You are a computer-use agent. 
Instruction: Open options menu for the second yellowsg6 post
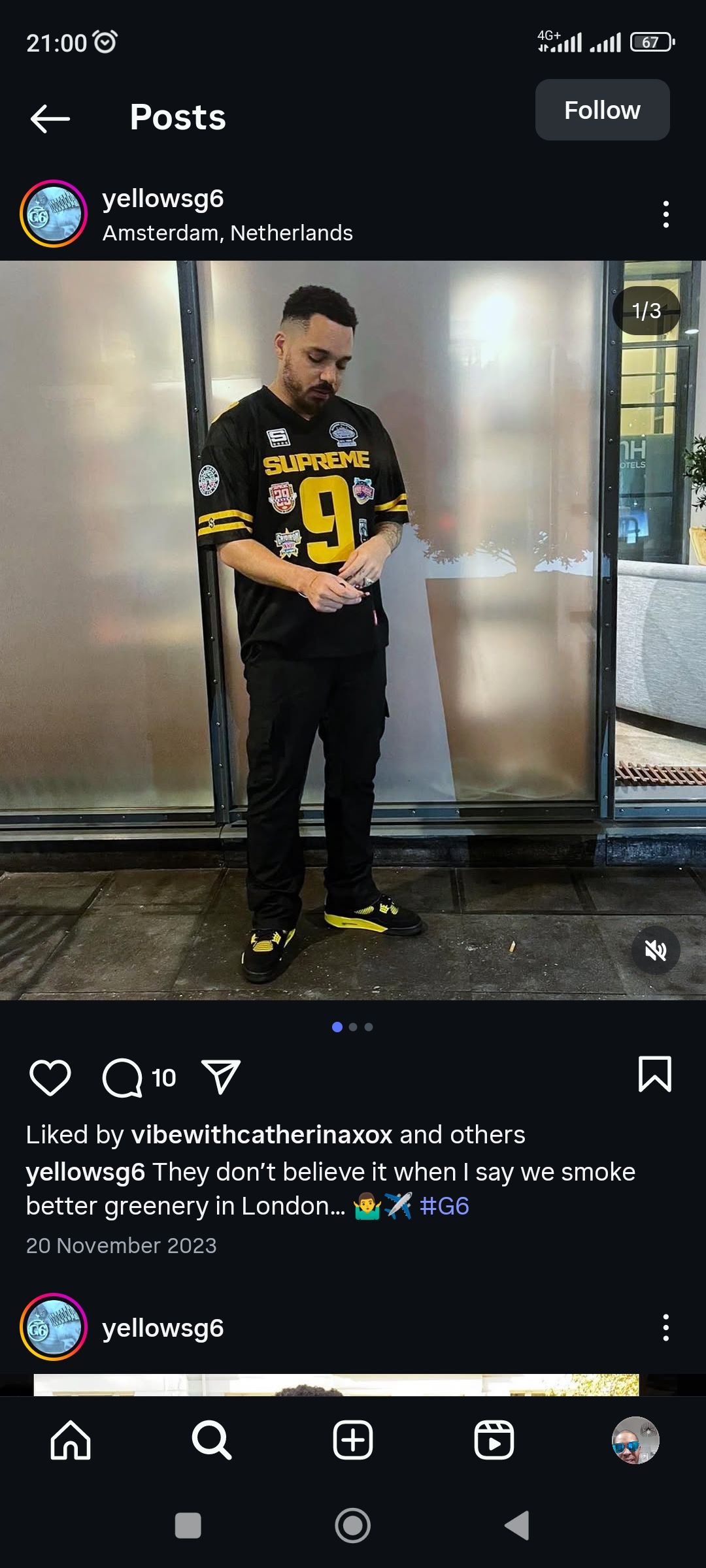point(665,1328)
